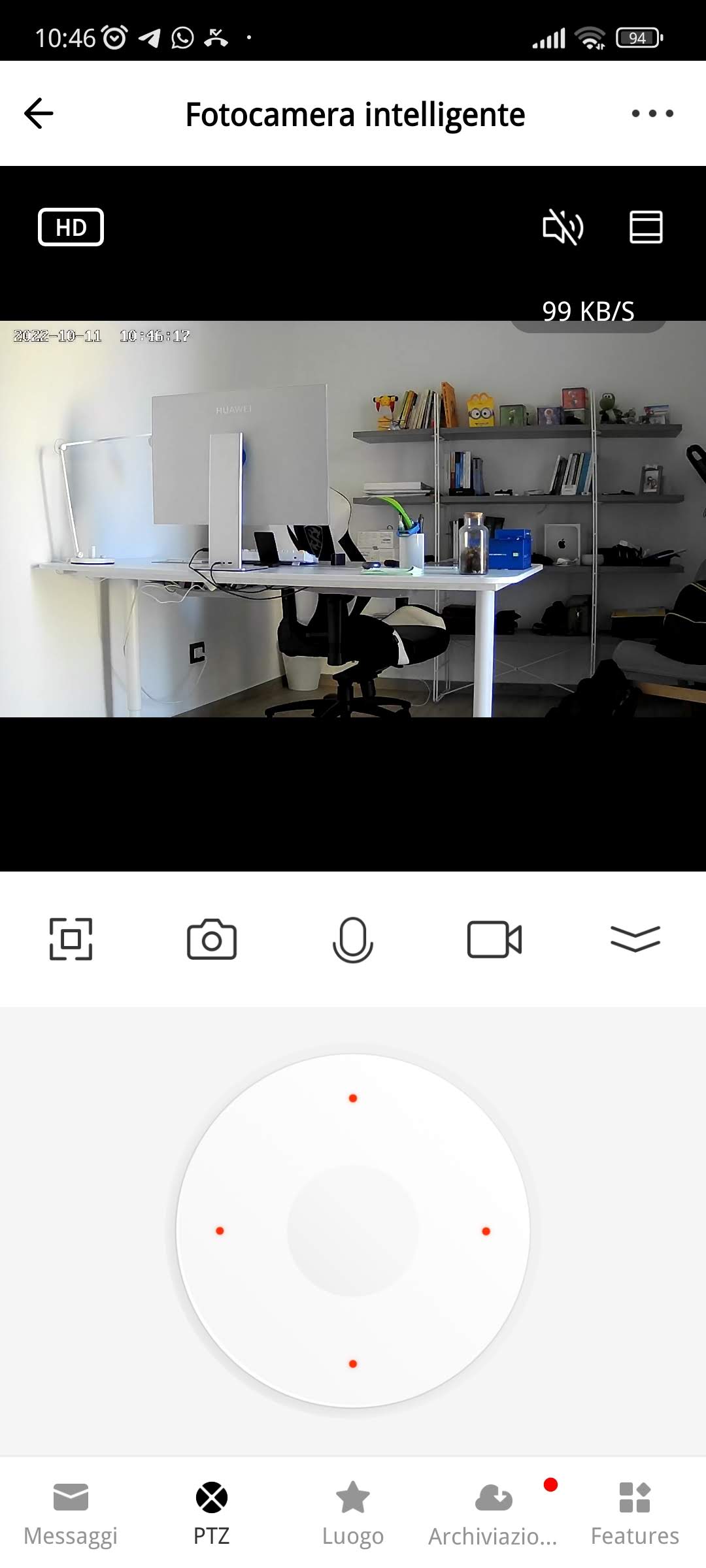Open the three-dot overflow menu
The image size is (706, 1568).
click(x=652, y=114)
